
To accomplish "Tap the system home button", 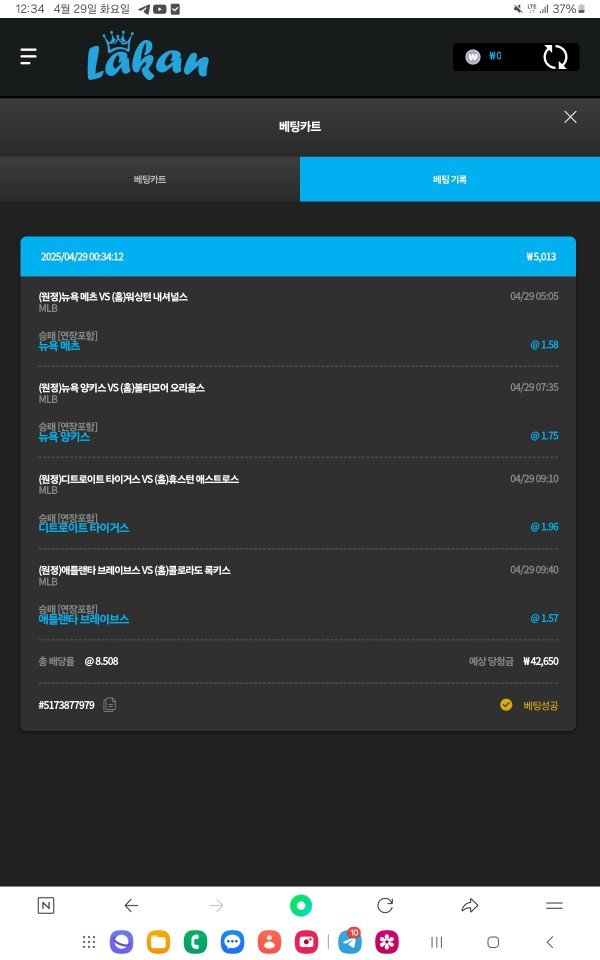I will 493,942.
